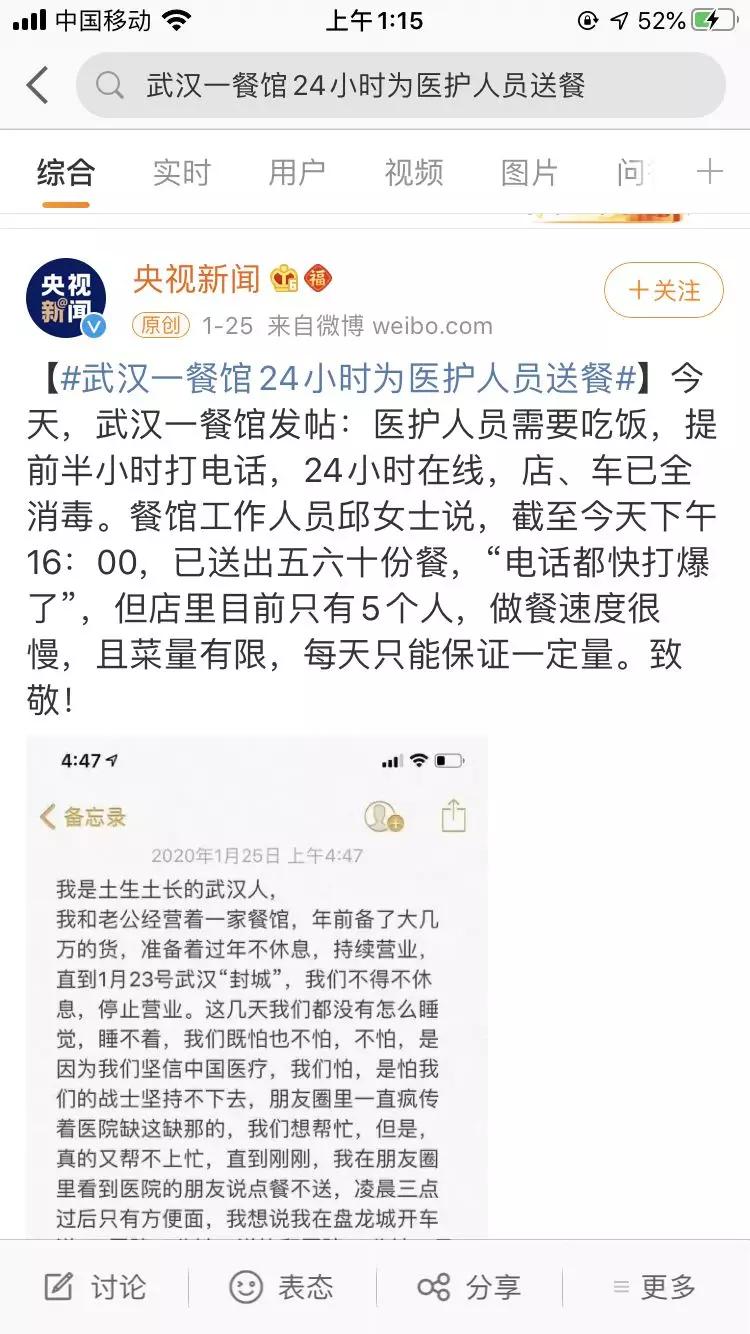Tap 表态 to express your attitude
The width and height of the screenshot is (750, 1334).
tap(282, 1286)
